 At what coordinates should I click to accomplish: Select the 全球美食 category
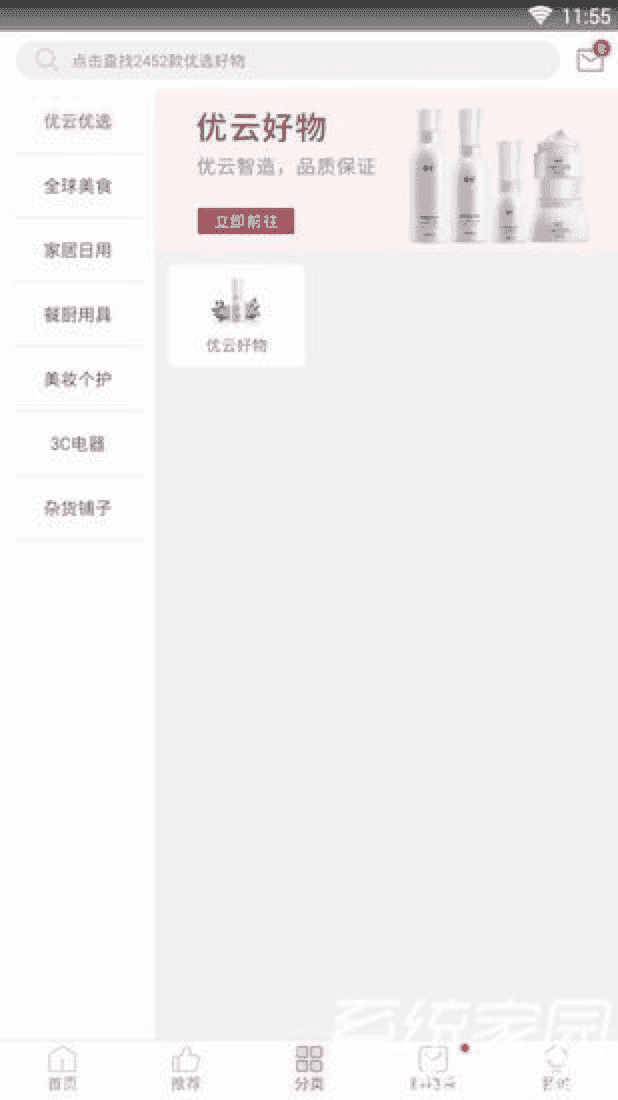[78, 186]
